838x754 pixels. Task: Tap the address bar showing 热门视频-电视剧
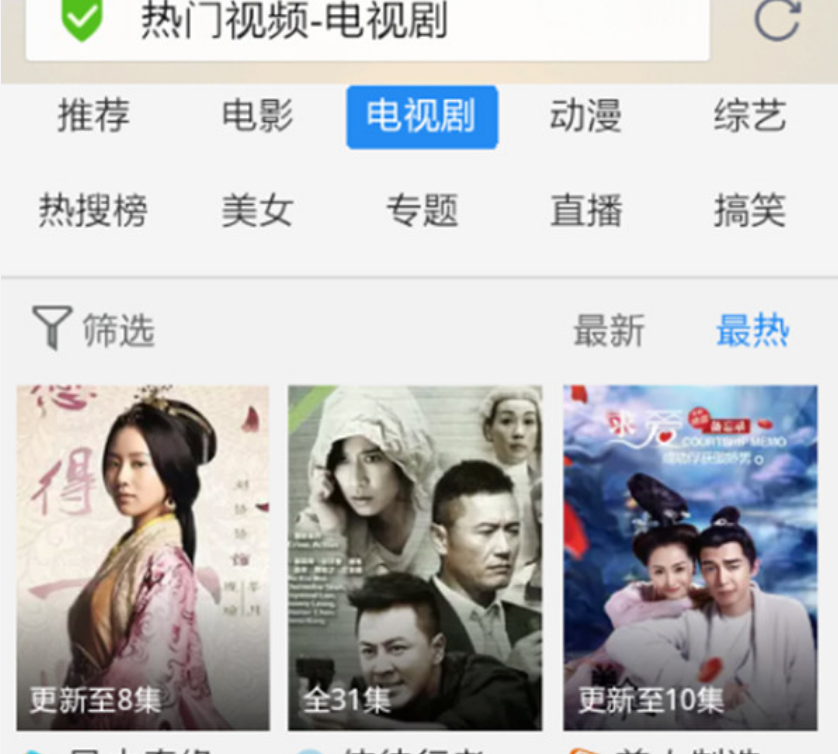tap(366, 22)
